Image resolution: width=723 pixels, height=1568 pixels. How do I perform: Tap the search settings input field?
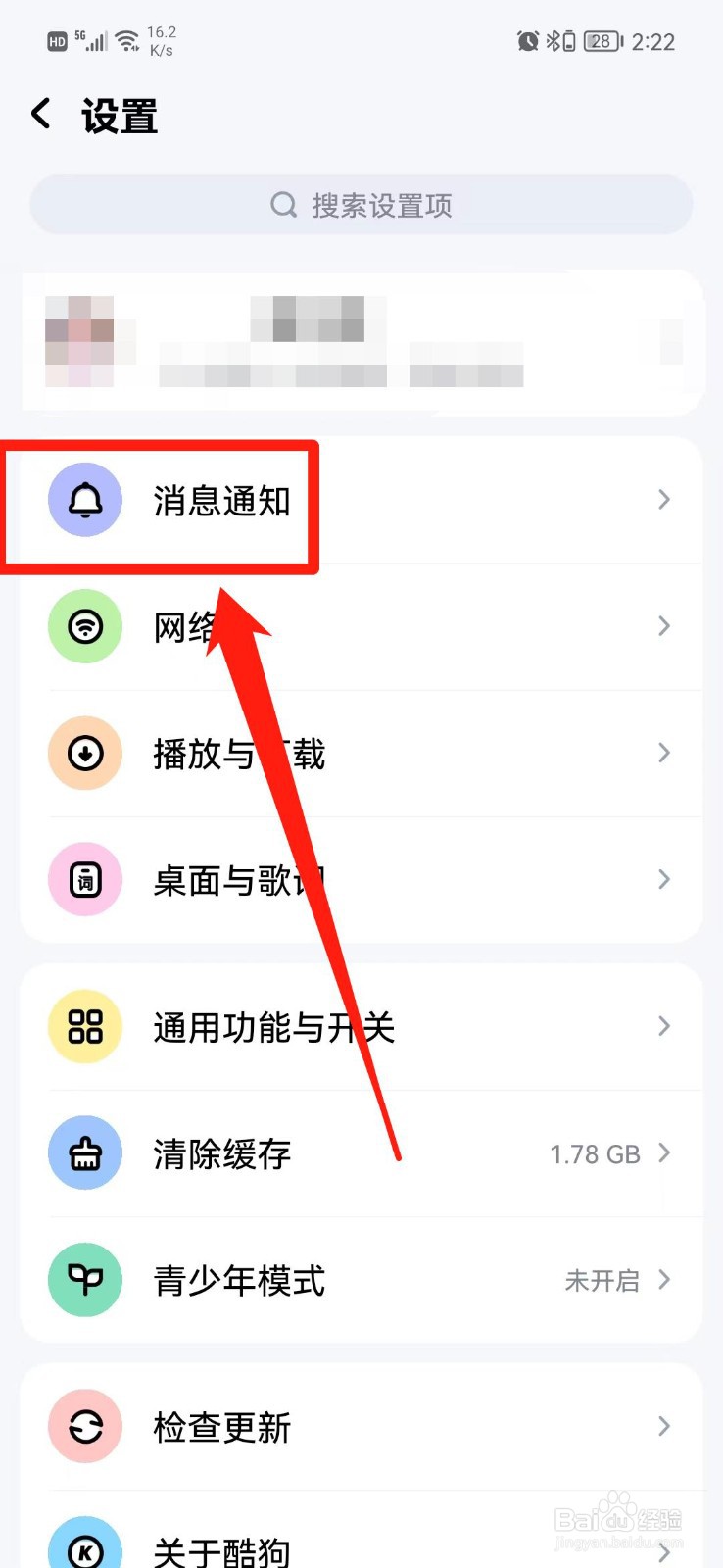click(x=361, y=204)
